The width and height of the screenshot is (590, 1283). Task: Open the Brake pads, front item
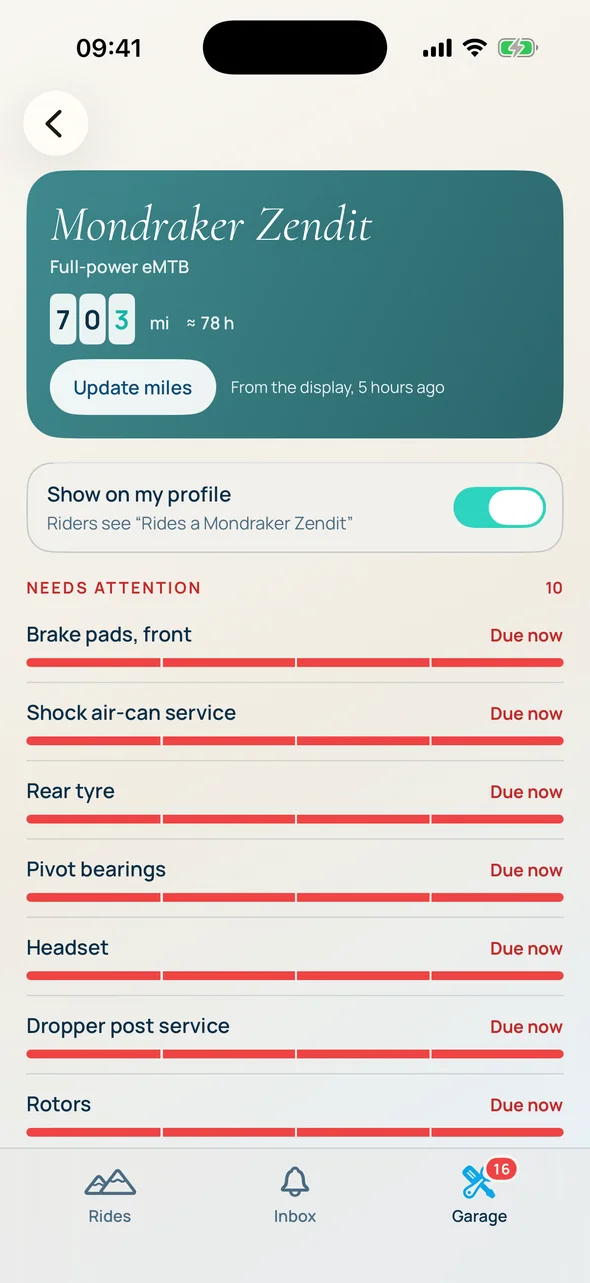pyautogui.click(x=295, y=644)
